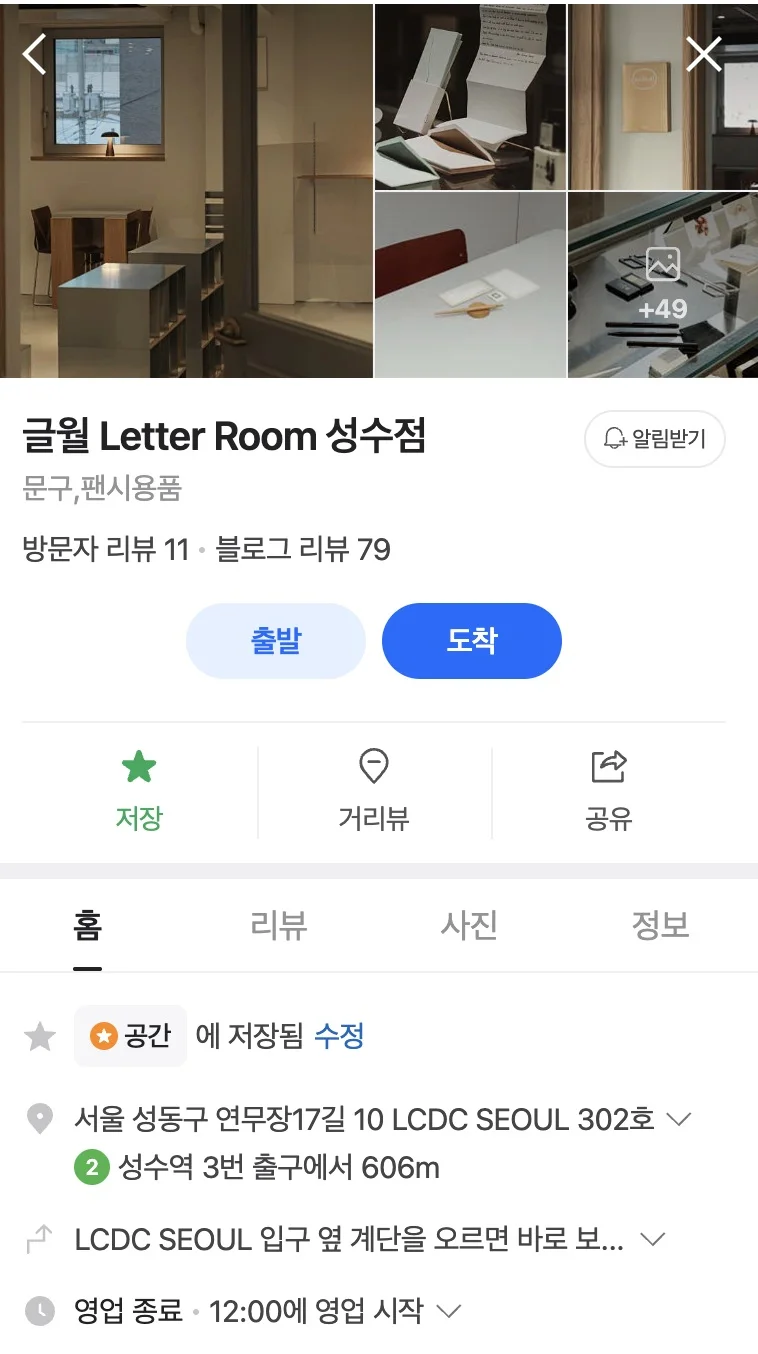Open the 공간 saved list chip

point(131,1036)
